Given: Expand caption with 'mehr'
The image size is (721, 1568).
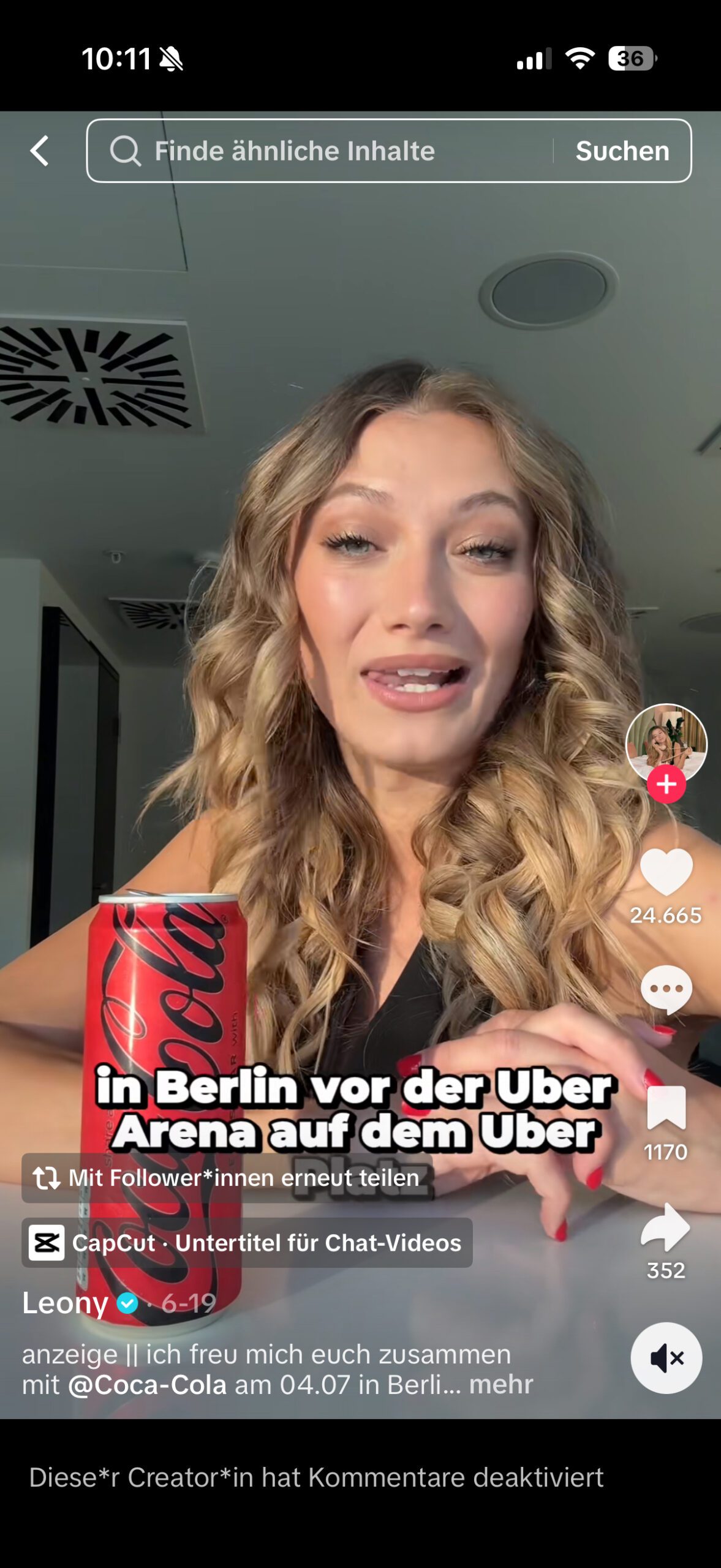Looking at the screenshot, I should tap(501, 1384).
